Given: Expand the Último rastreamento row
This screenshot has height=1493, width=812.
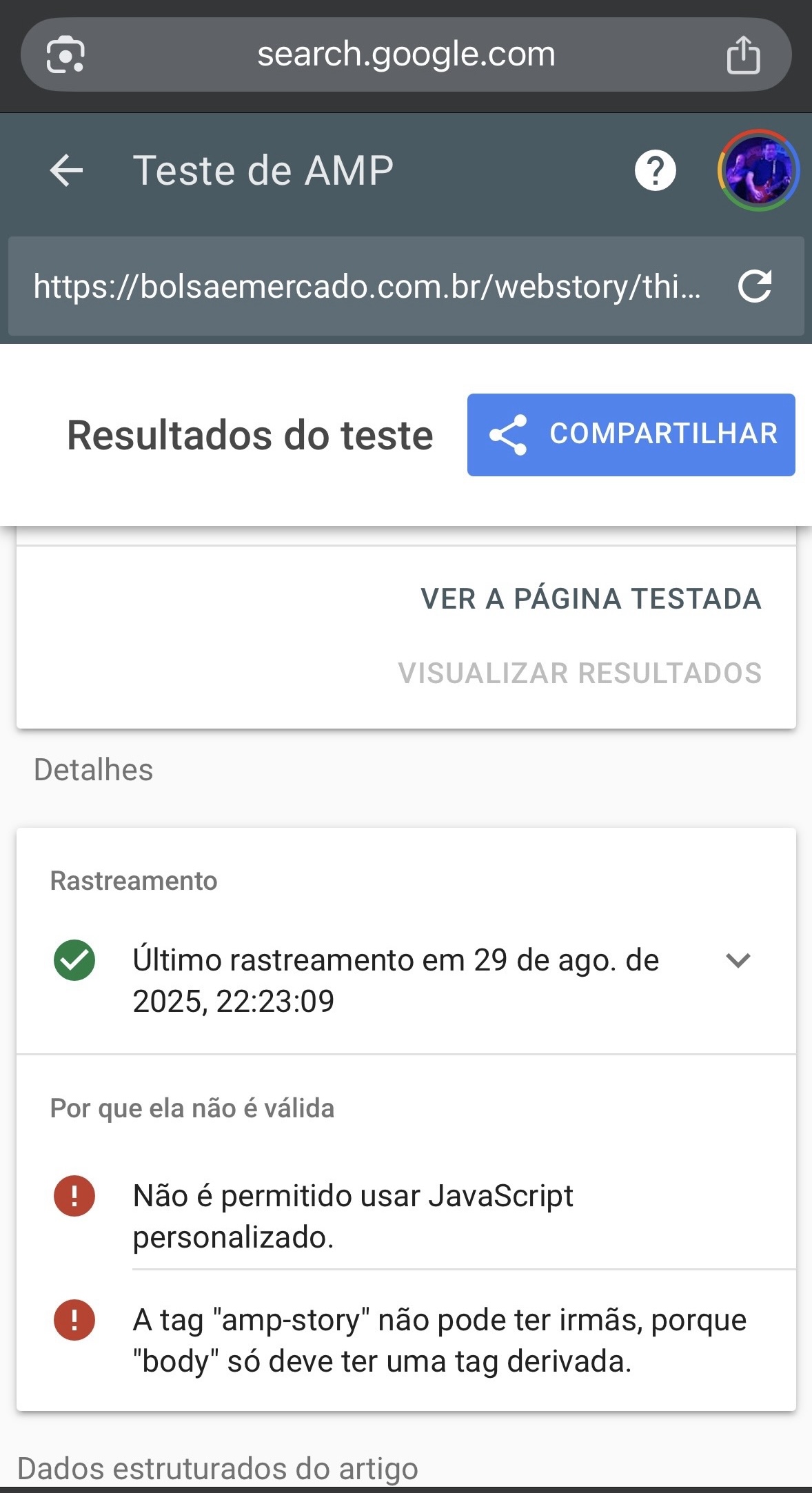Looking at the screenshot, I should (x=406, y=980).
